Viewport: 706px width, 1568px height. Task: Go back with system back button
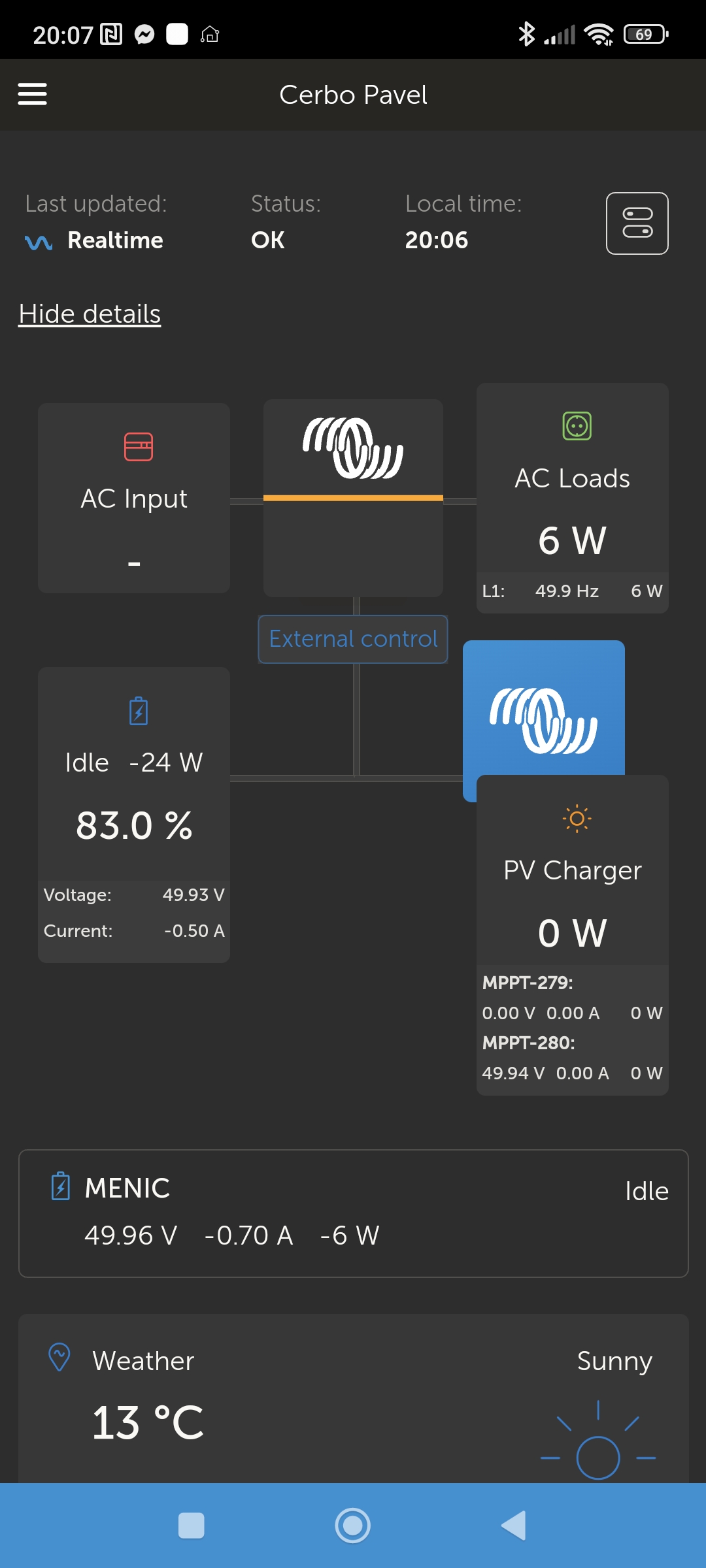pyautogui.click(x=513, y=1526)
